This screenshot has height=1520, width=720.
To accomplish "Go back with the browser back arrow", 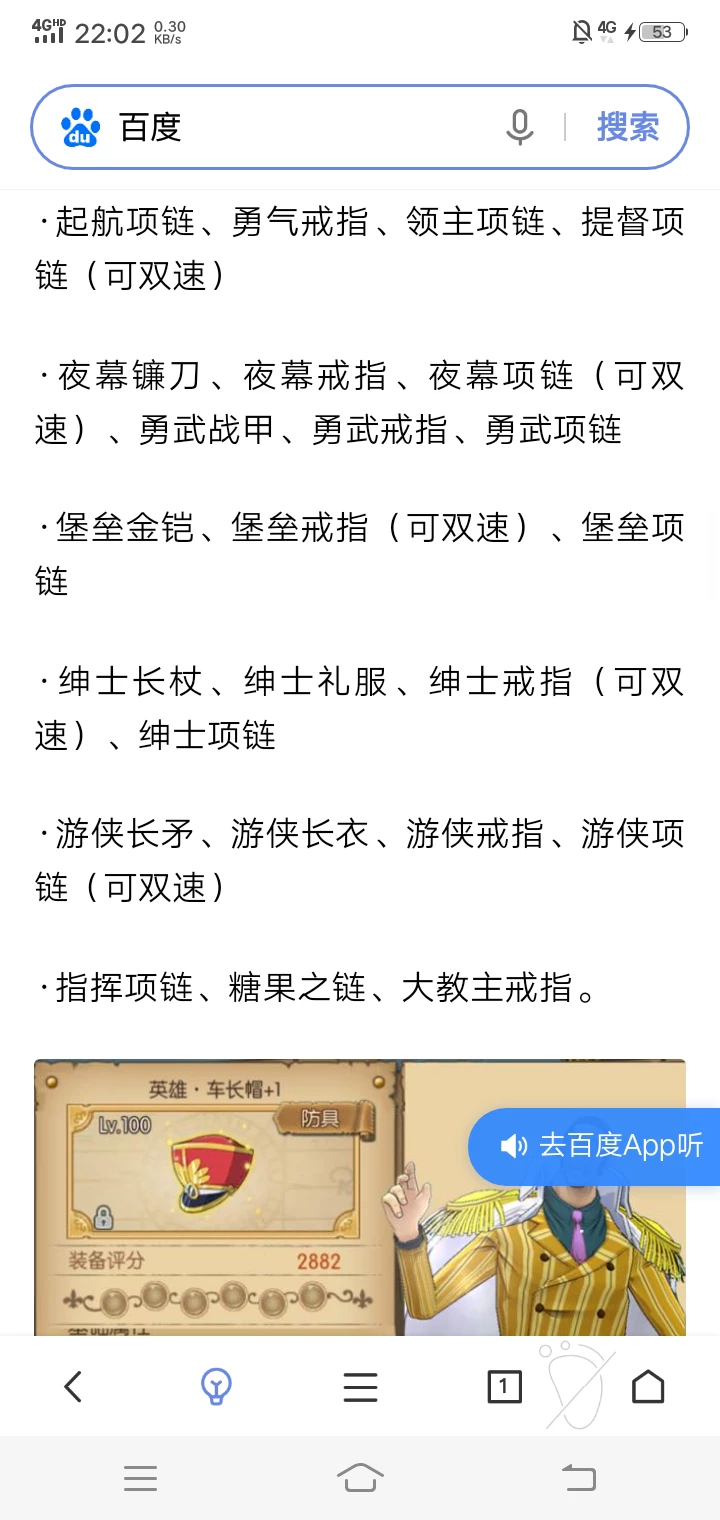I will (73, 1387).
